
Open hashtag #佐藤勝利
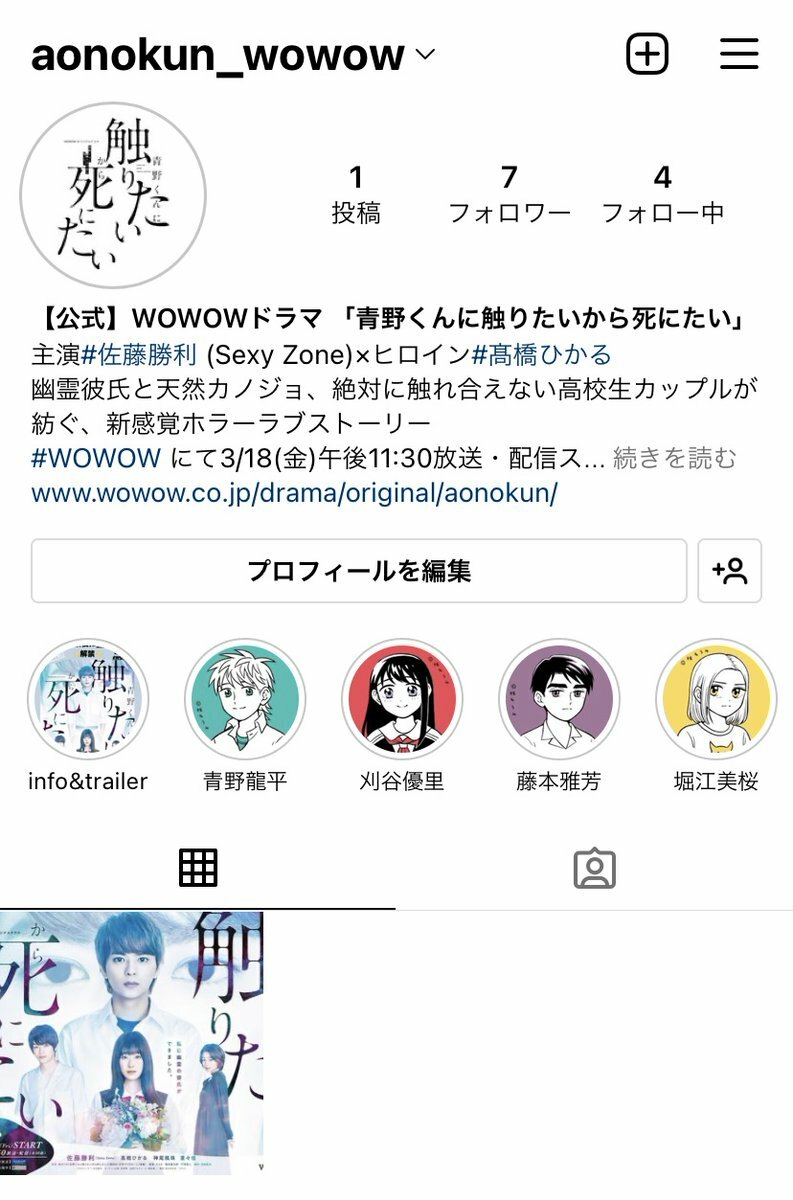(141, 354)
